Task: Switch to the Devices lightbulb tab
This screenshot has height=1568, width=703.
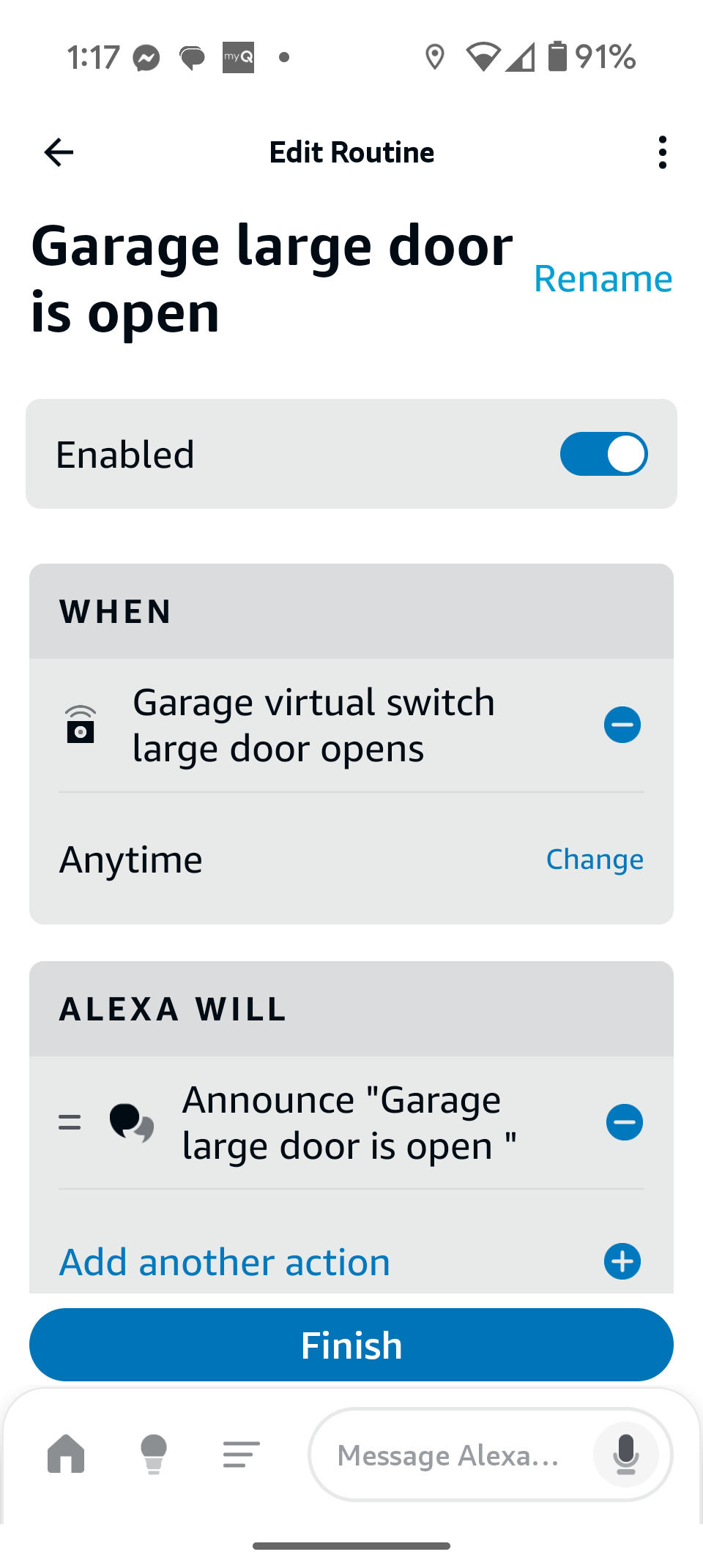Action: click(x=154, y=1454)
